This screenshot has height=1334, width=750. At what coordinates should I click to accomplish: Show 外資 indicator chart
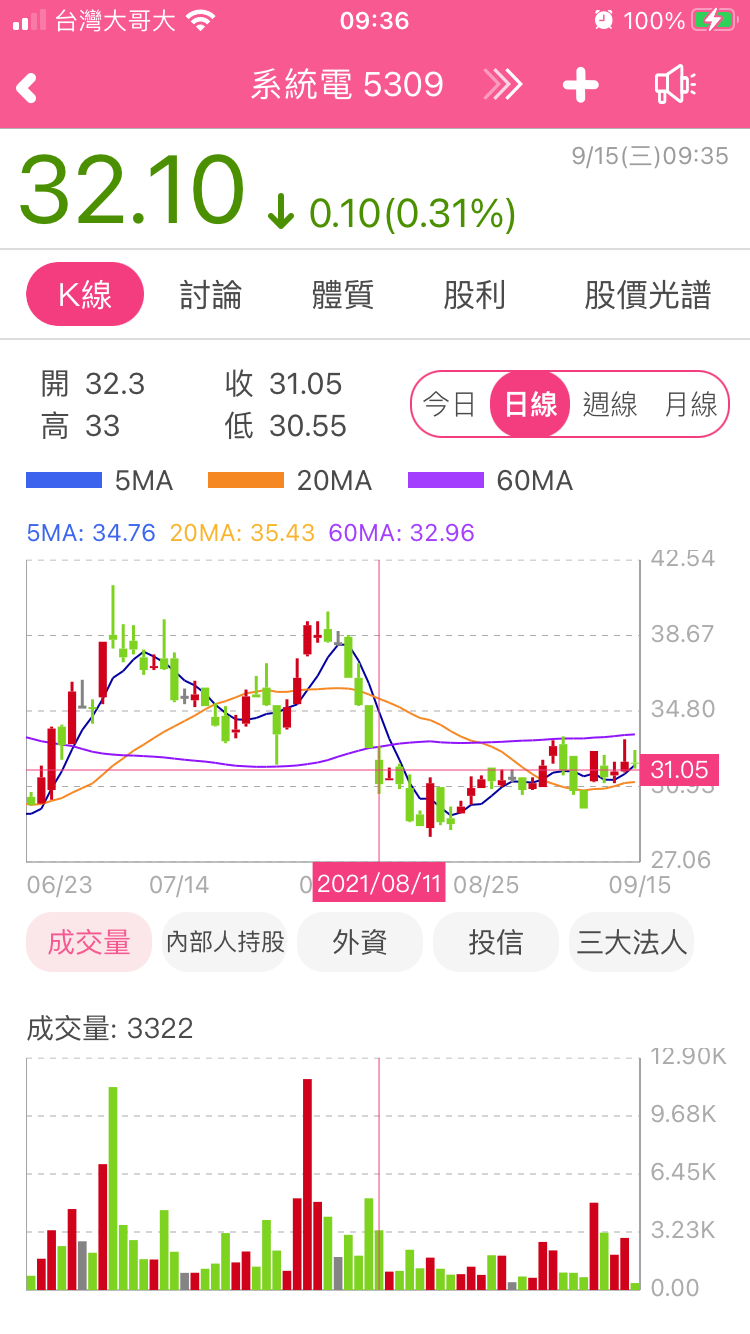360,942
